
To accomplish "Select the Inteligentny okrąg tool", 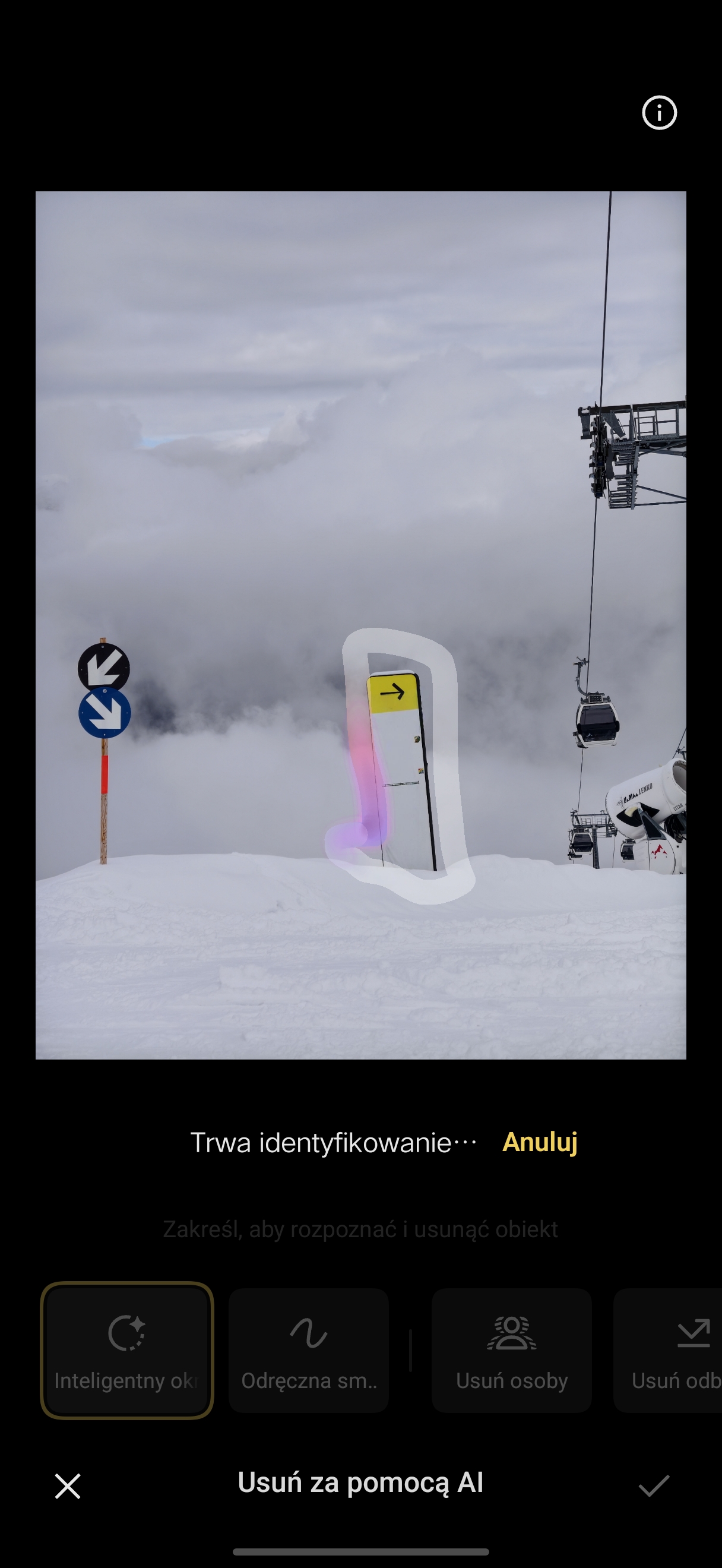I will tap(126, 1350).
